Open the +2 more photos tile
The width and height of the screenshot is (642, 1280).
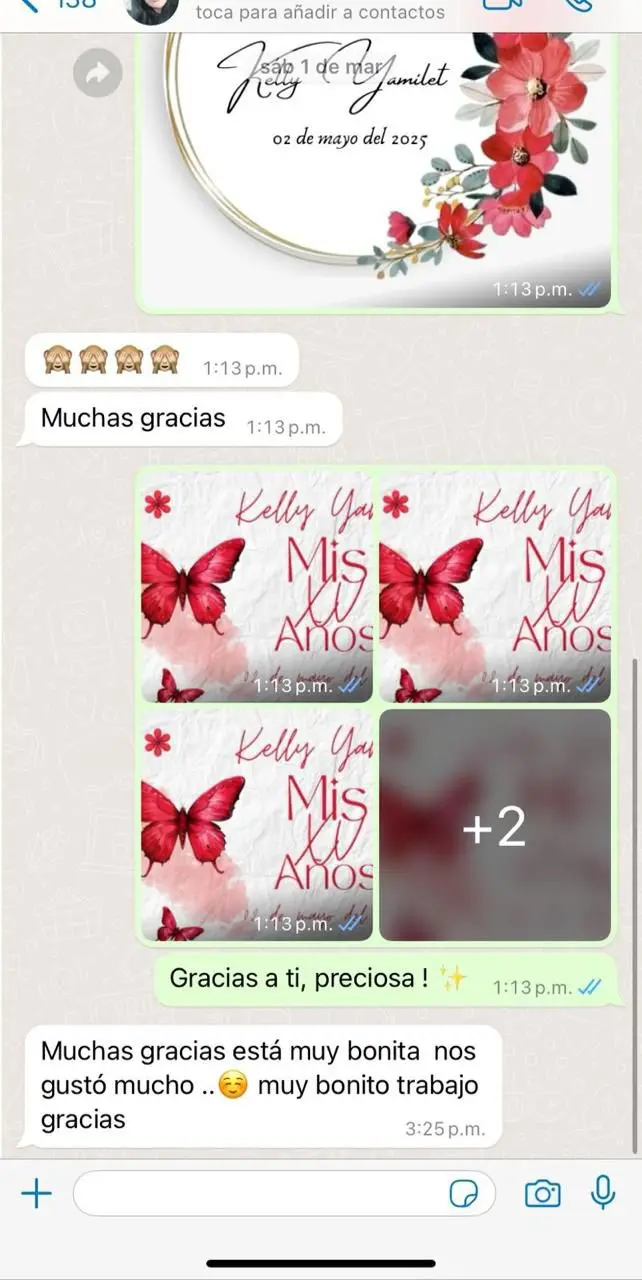coord(495,825)
